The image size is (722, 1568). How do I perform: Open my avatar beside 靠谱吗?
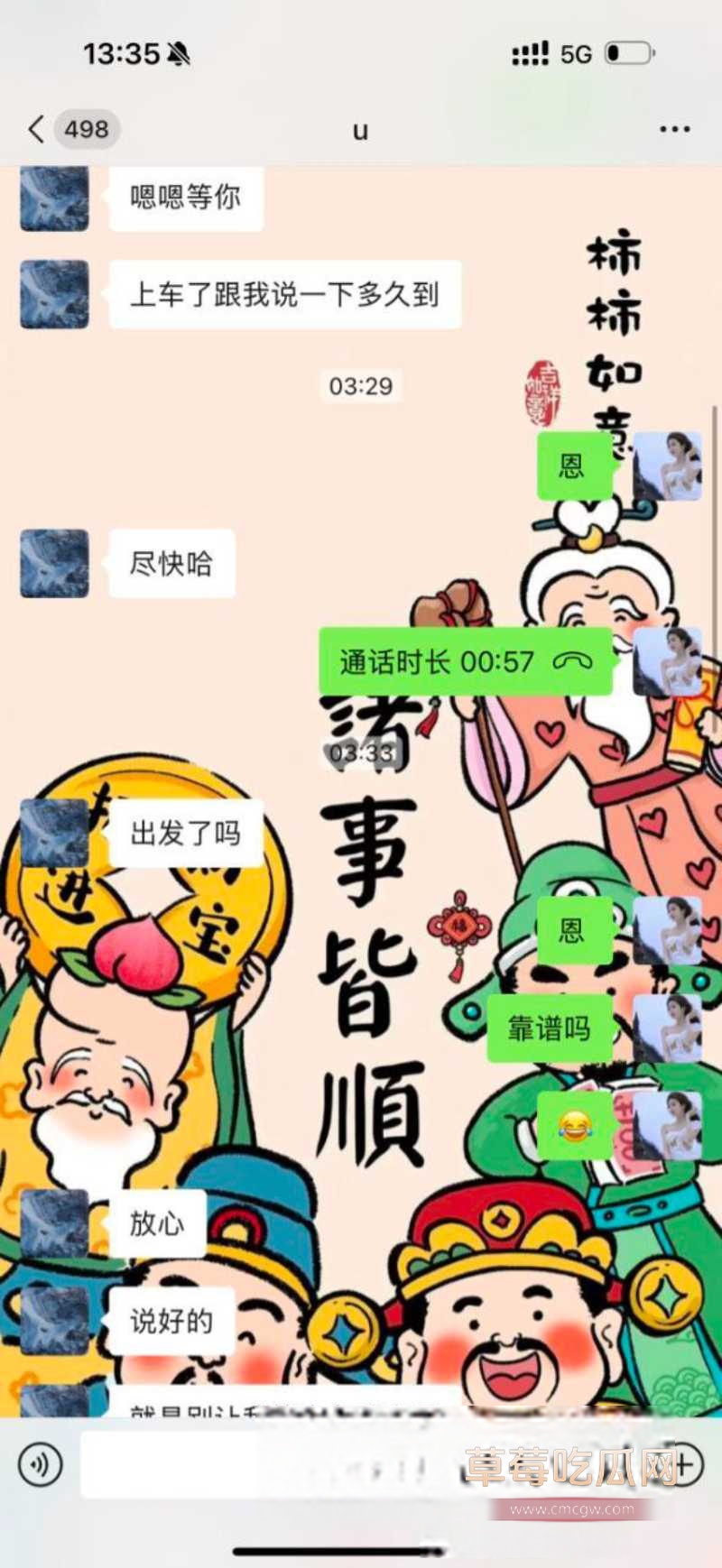[x=668, y=1028]
